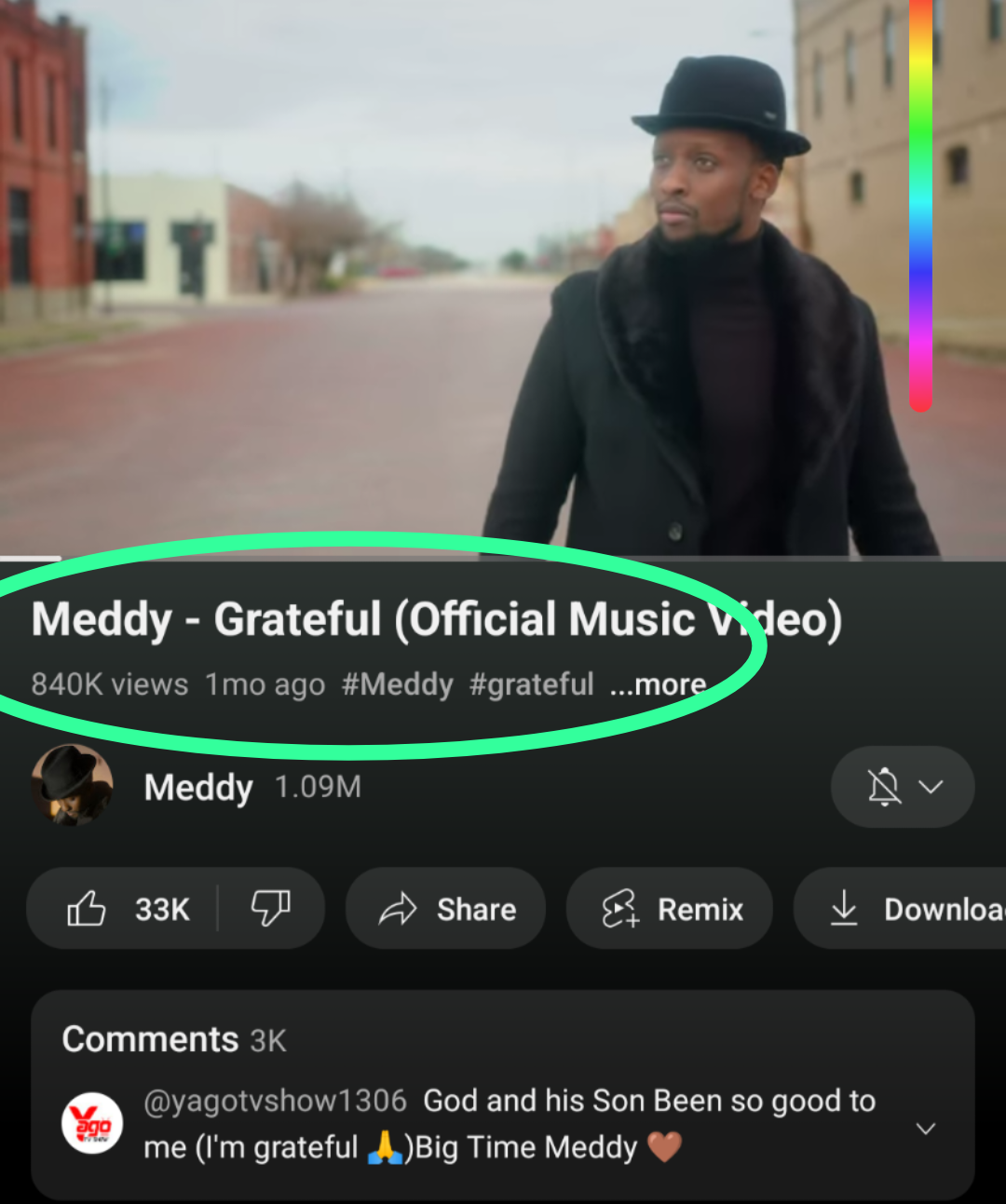The height and width of the screenshot is (1204, 1006).
Task: Expand the video description with ...more
Action: coord(658,684)
